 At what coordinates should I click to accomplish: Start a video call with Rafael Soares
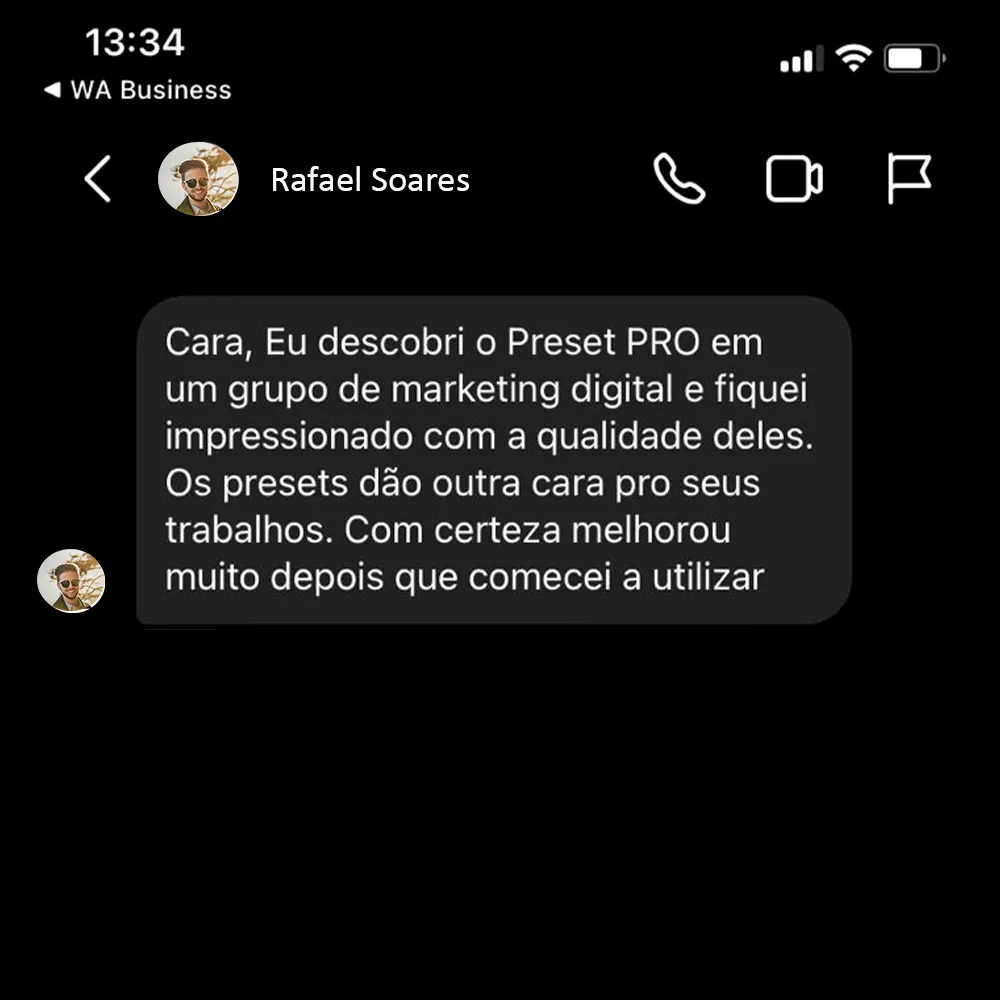click(x=794, y=180)
